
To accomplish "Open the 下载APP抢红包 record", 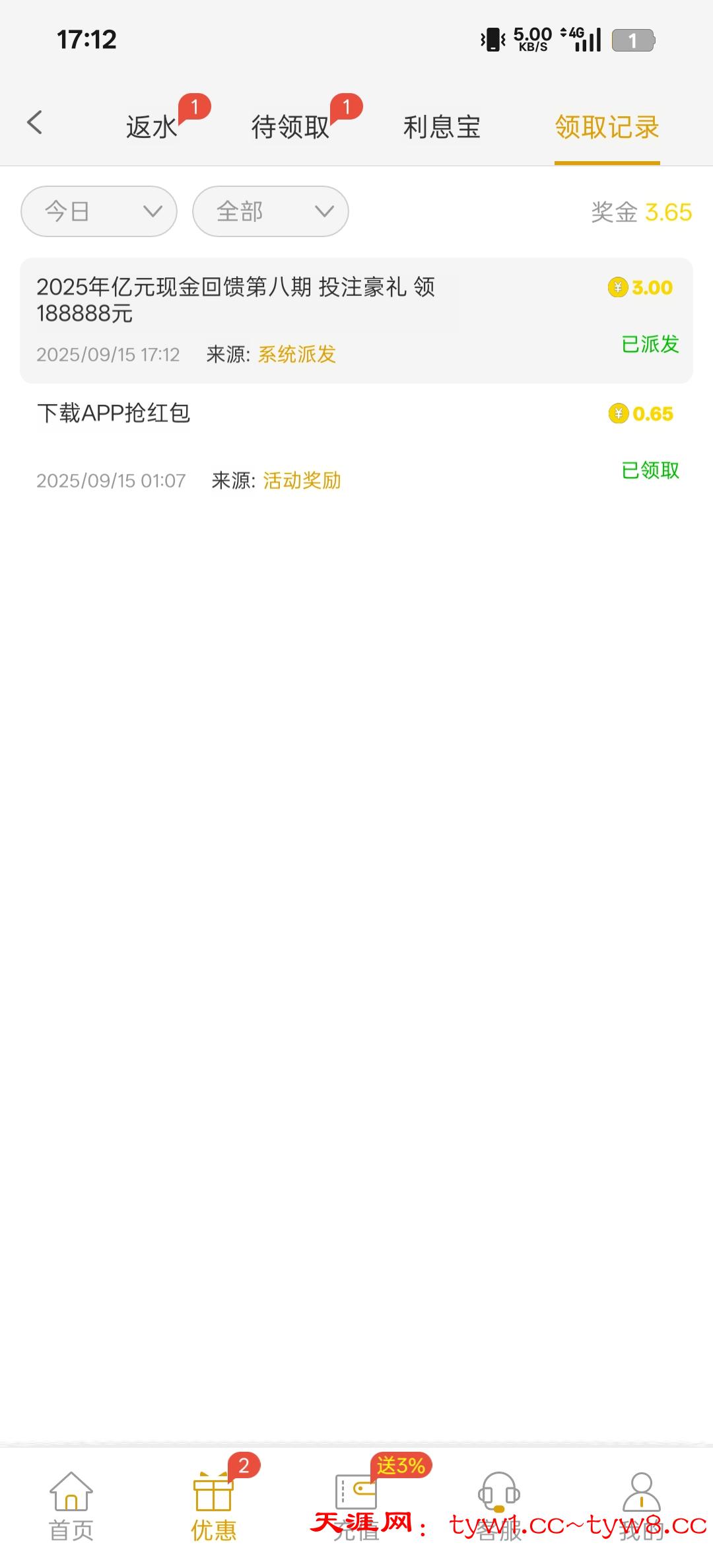I will [x=356, y=446].
